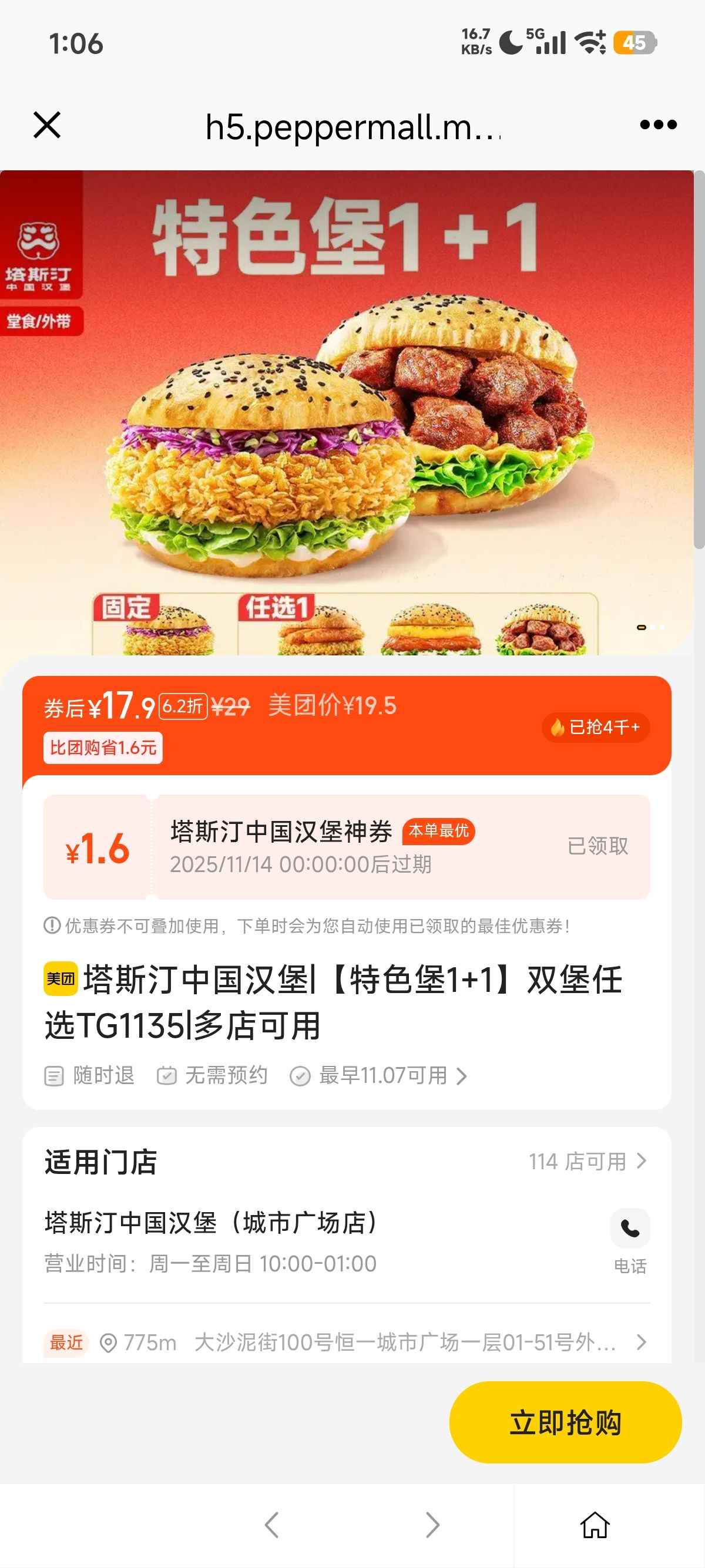The width and height of the screenshot is (705, 1568).
Task: Select the first carousel indicator dot
Action: (x=640, y=626)
